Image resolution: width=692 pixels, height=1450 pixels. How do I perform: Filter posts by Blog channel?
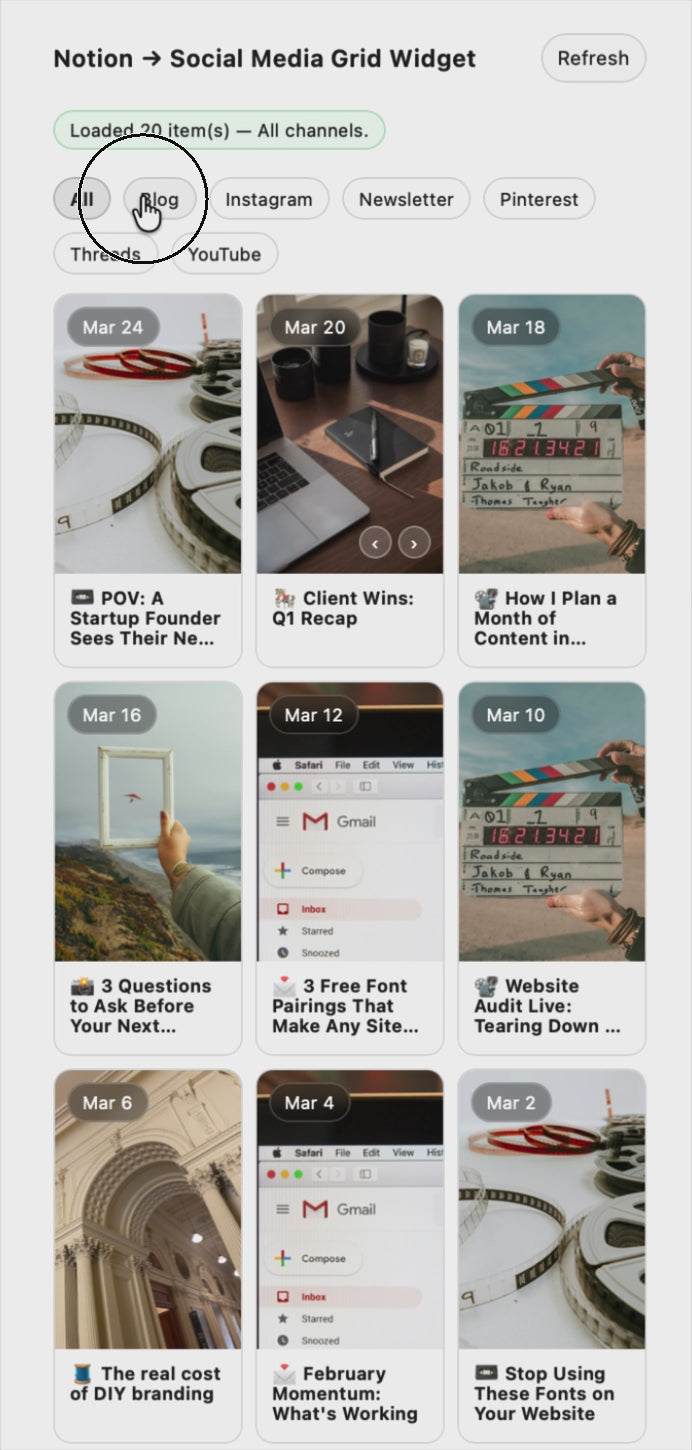[160, 199]
